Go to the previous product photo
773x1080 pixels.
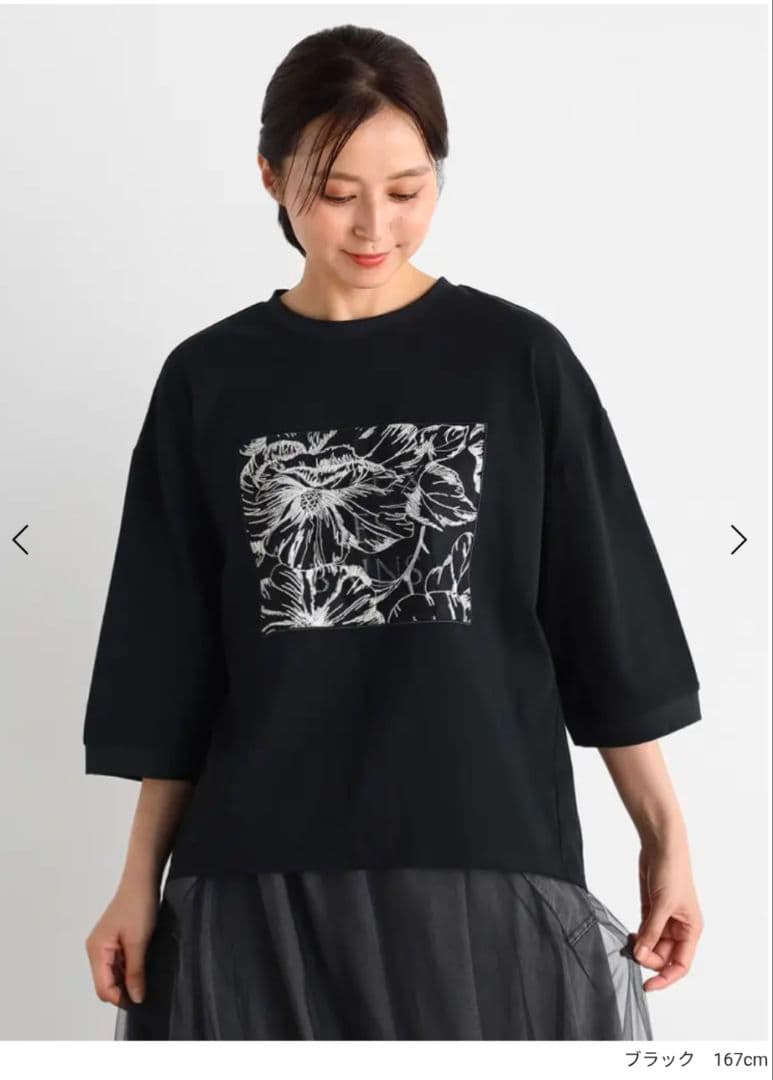click(x=20, y=540)
